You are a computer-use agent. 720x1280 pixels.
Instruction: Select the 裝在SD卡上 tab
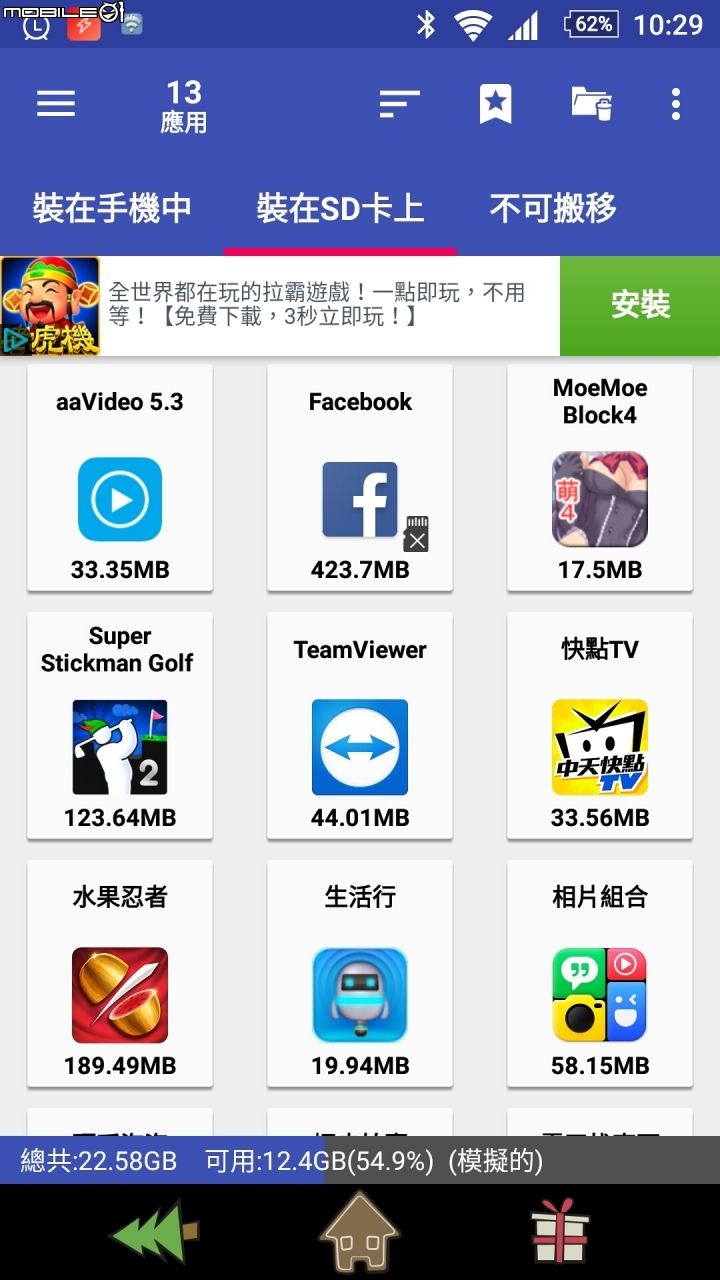coord(340,209)
